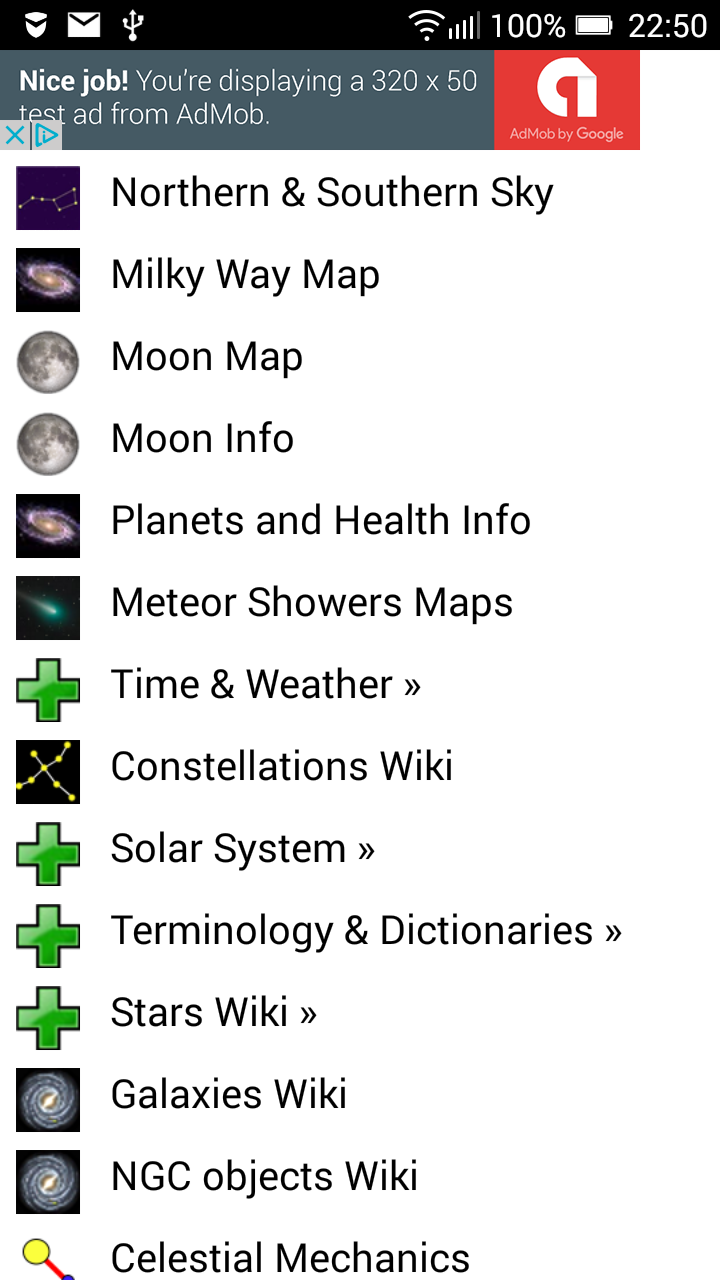The image size is (720, 1280).
Task: Expand the Time & Weather section
Action: 265,684
